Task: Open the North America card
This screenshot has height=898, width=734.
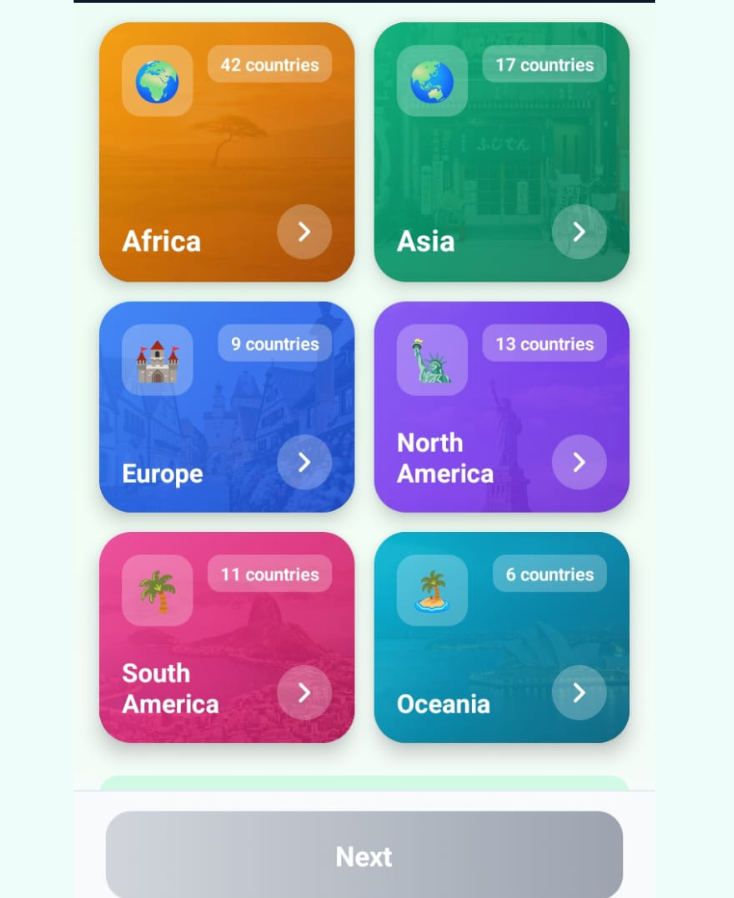Action: point(501,407)
